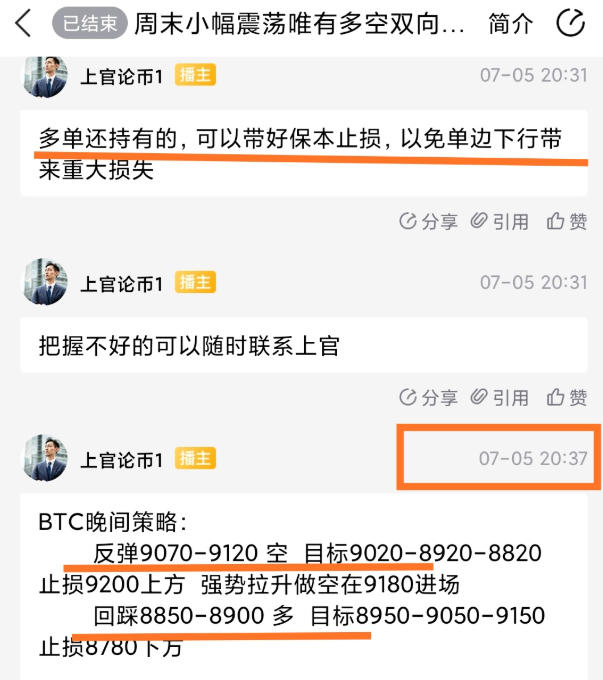This screenshot has width=603, height=680.
Task: Go back using the top-left arrow
Action: pos(22,23)
